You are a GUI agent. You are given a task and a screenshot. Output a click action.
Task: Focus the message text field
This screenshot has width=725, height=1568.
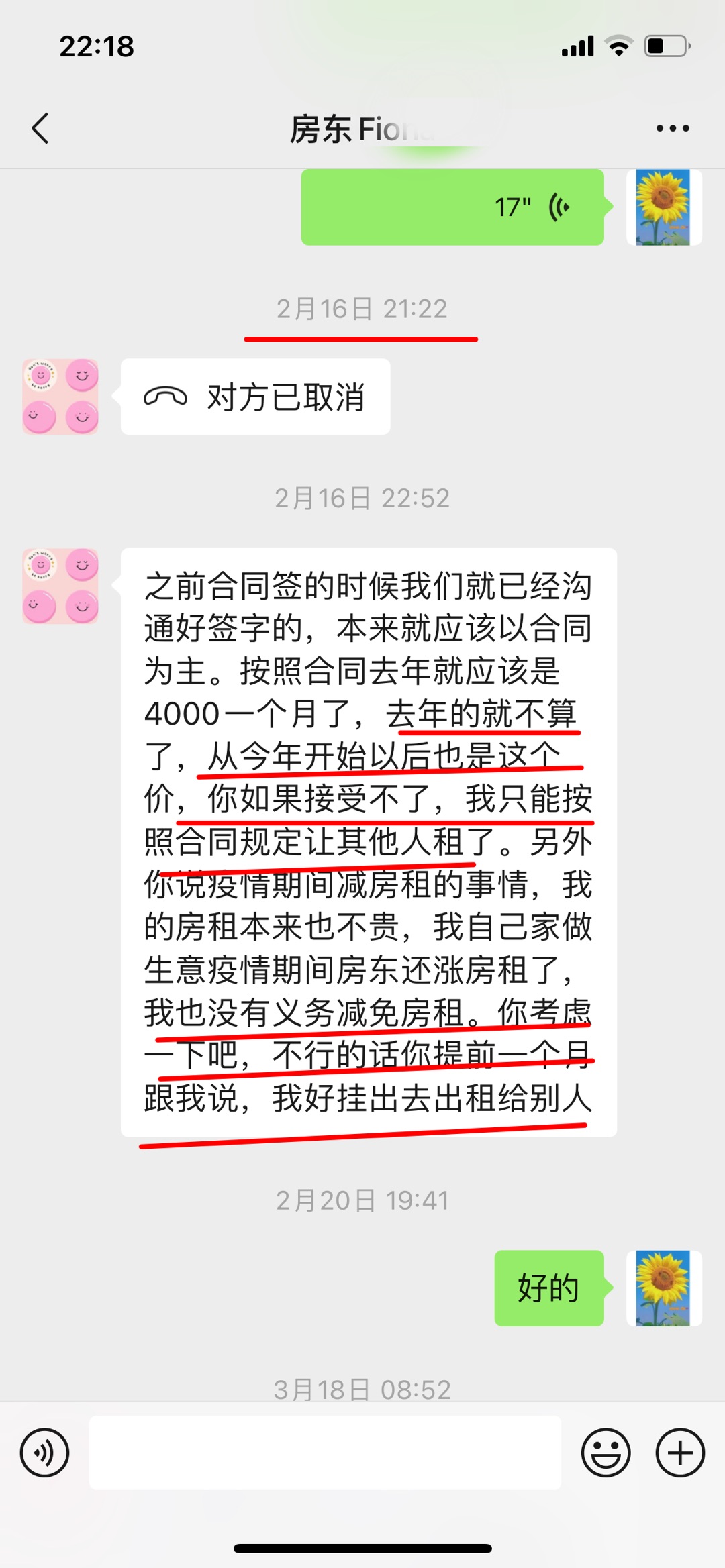(x=325, y=1453)
